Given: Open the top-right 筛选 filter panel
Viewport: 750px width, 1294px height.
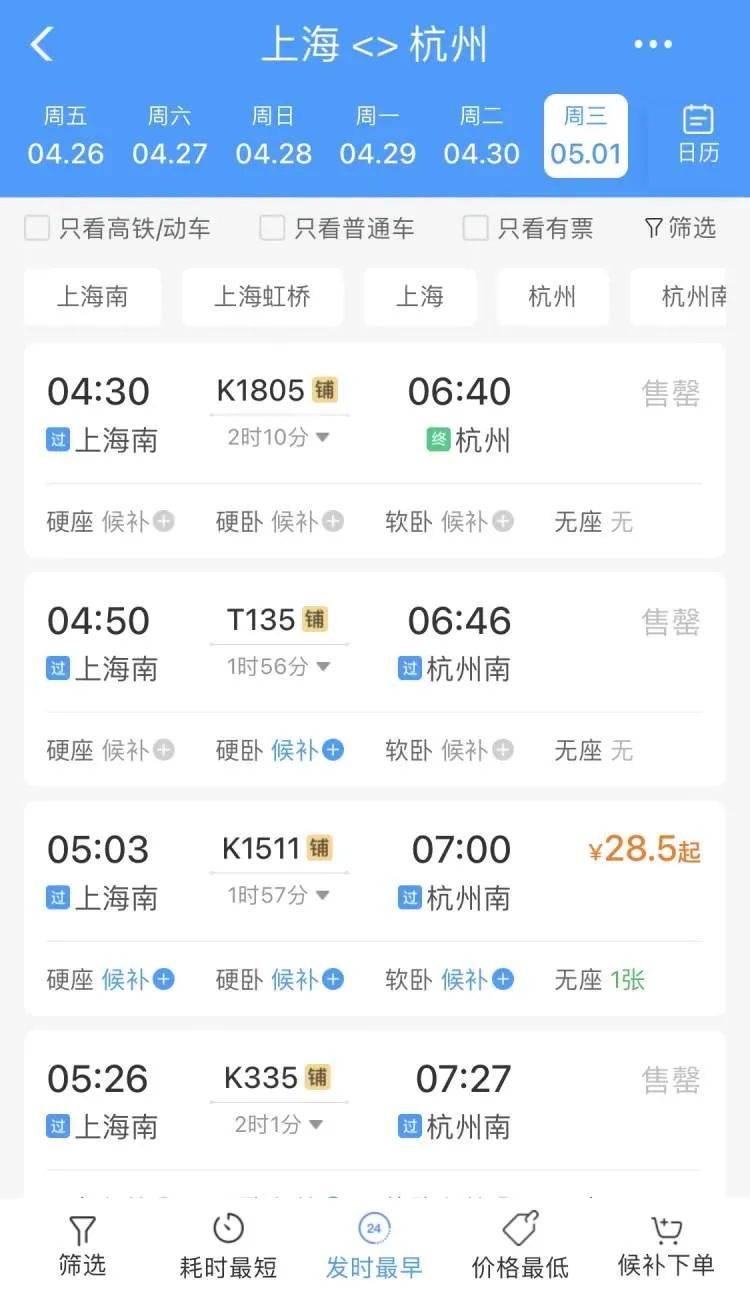Looking at the screenshot, I should tap(680, 228).
